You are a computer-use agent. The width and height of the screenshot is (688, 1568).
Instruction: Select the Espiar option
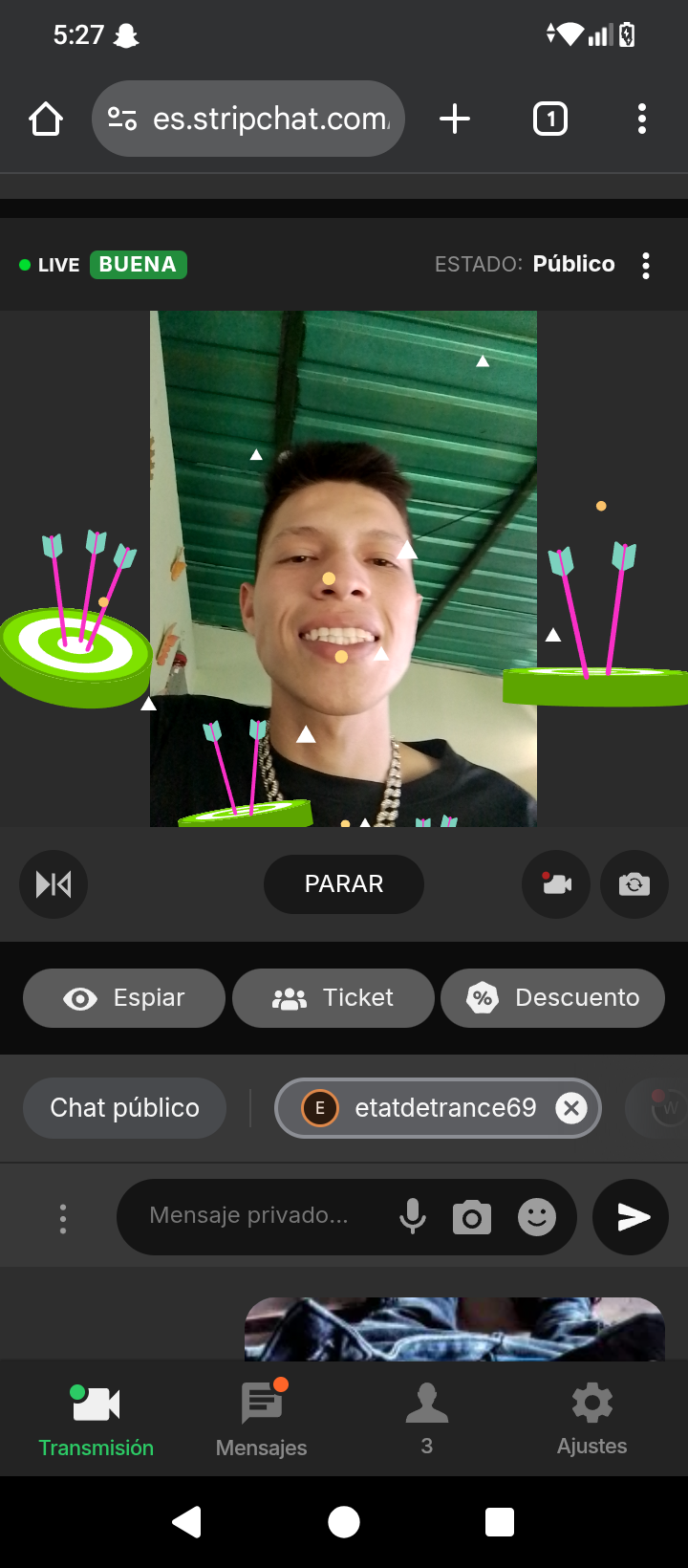coord(124,998)
